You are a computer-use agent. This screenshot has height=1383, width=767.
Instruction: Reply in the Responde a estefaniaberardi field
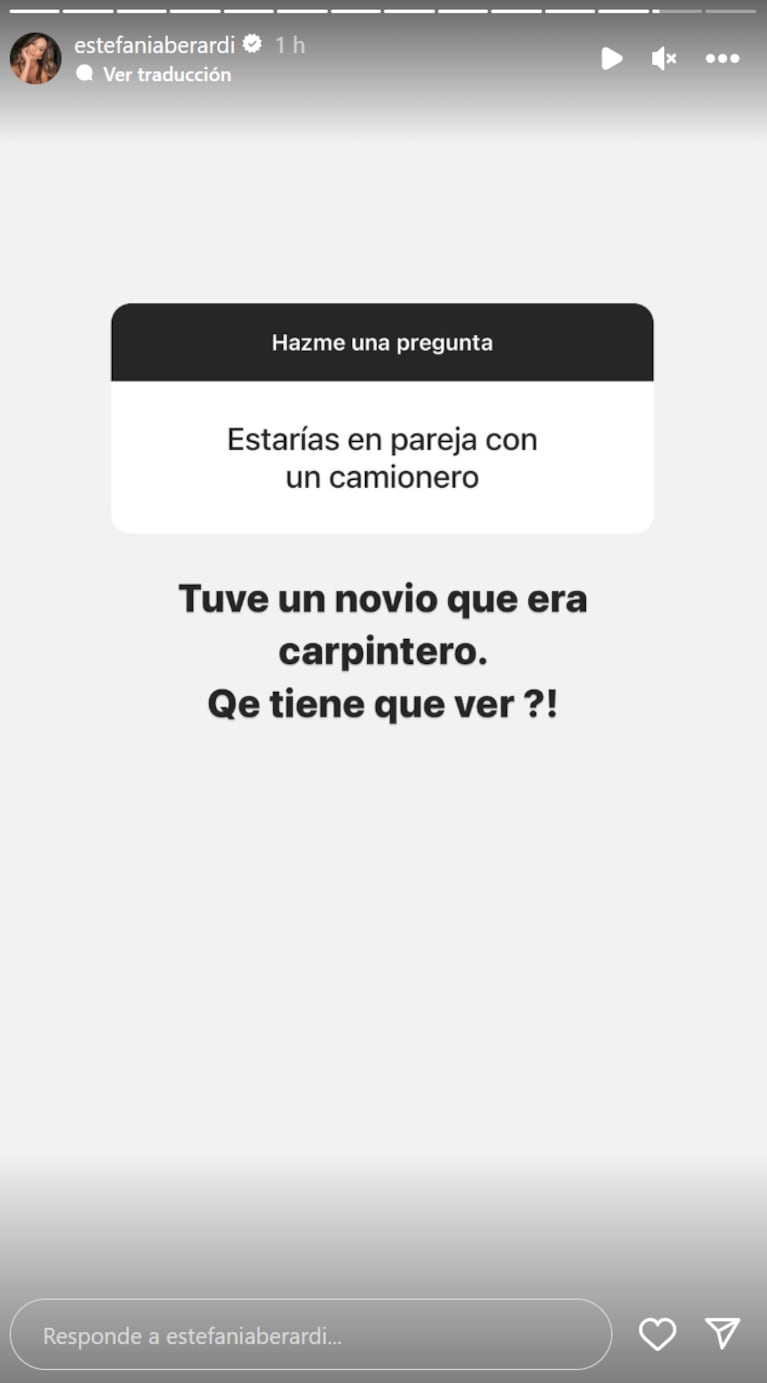310,1335
